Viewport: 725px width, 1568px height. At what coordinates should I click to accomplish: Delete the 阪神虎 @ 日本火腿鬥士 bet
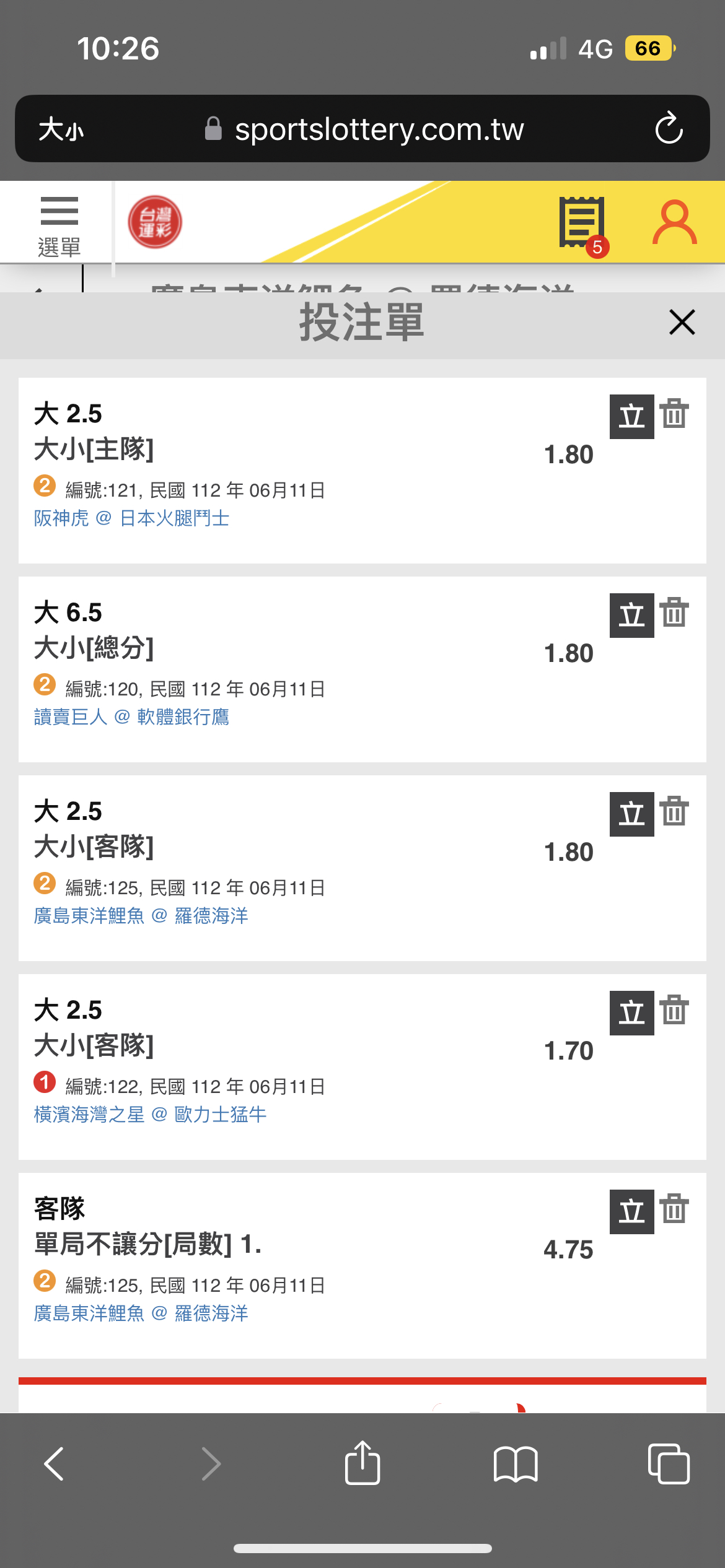point(674,414)
